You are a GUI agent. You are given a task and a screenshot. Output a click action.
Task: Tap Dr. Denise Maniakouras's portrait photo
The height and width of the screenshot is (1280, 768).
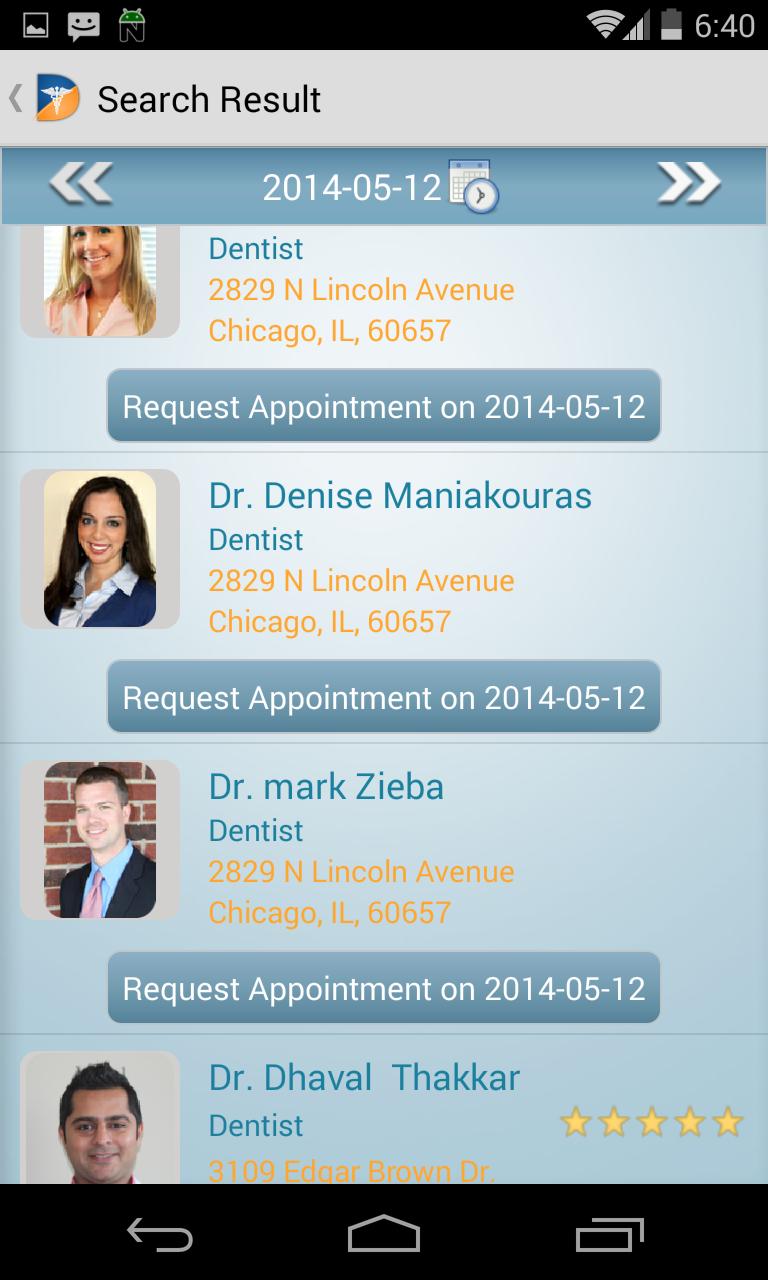[x=100, y=548]
